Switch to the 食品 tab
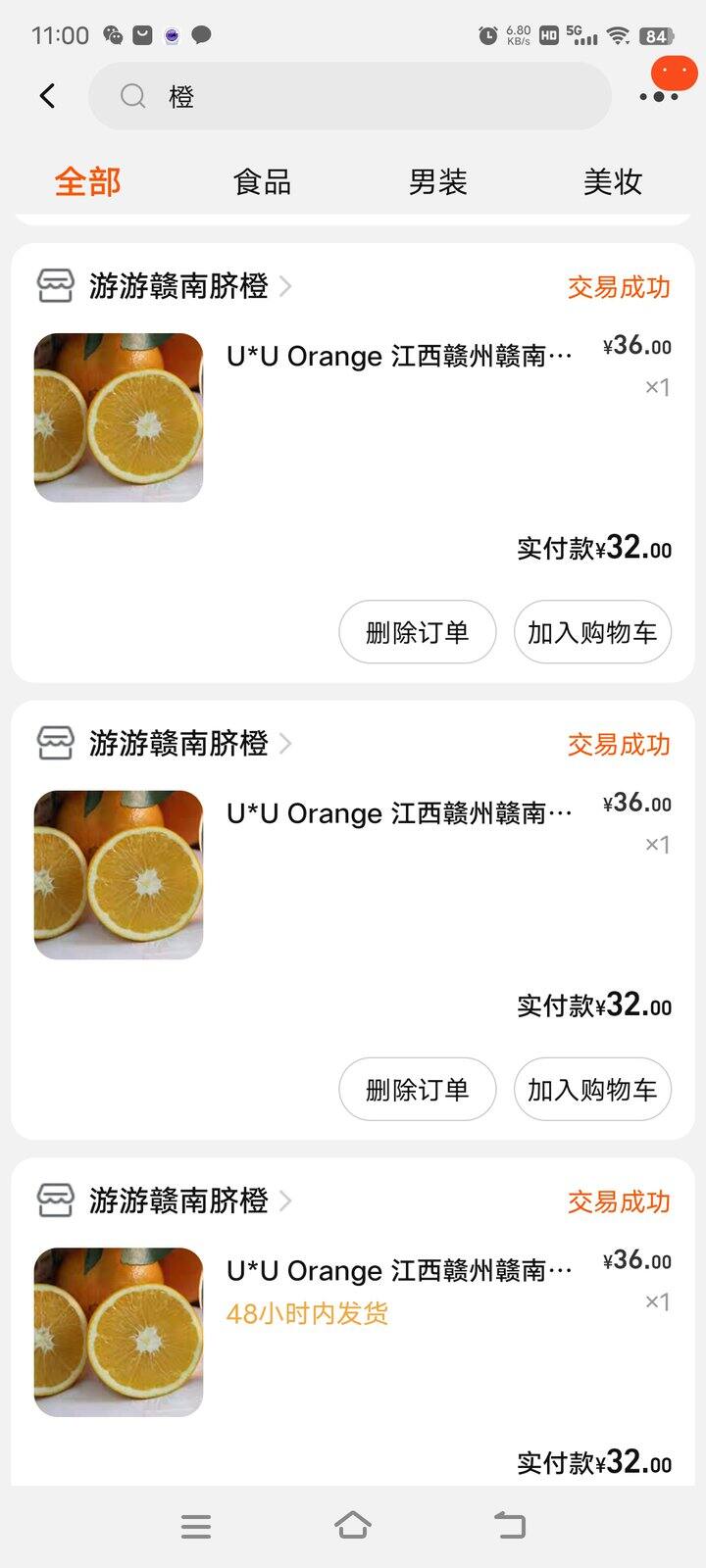This screenshot has height=1568, width=706. tap(263, 182)
